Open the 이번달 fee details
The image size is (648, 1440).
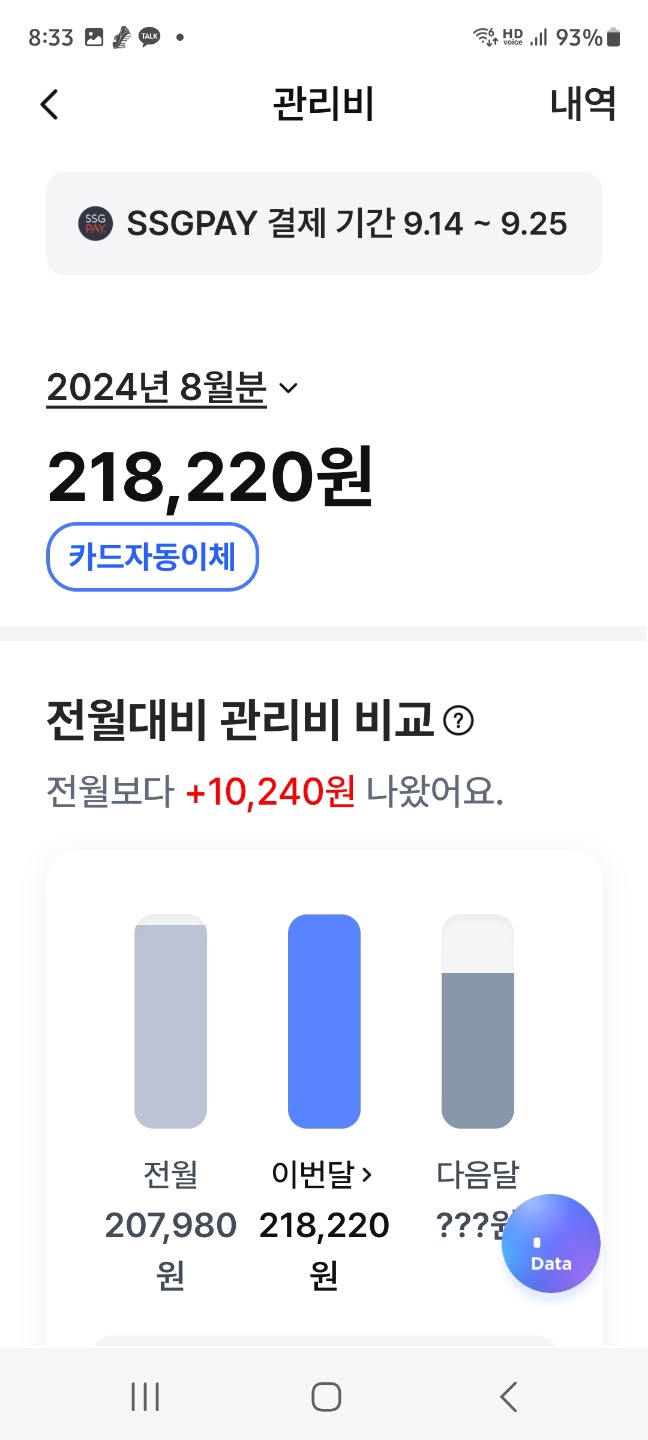click(322, 1175)
